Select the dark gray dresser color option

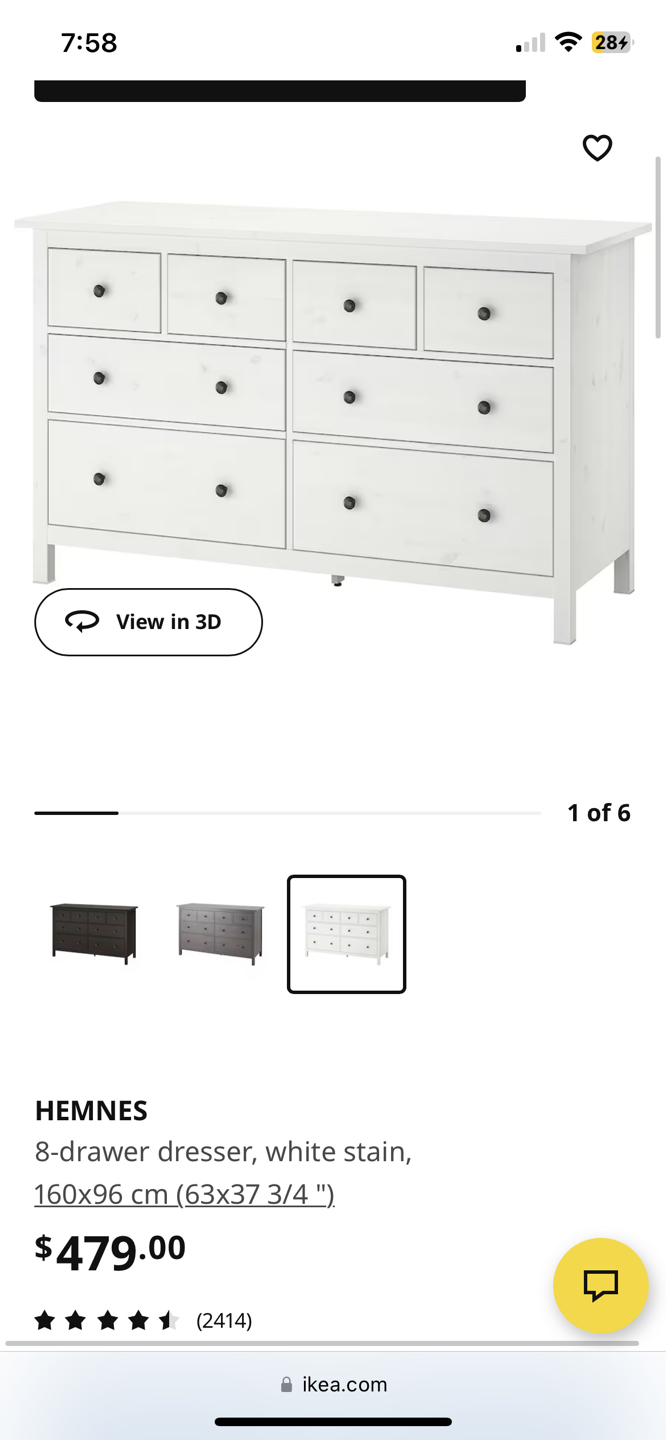coord(220,933)
